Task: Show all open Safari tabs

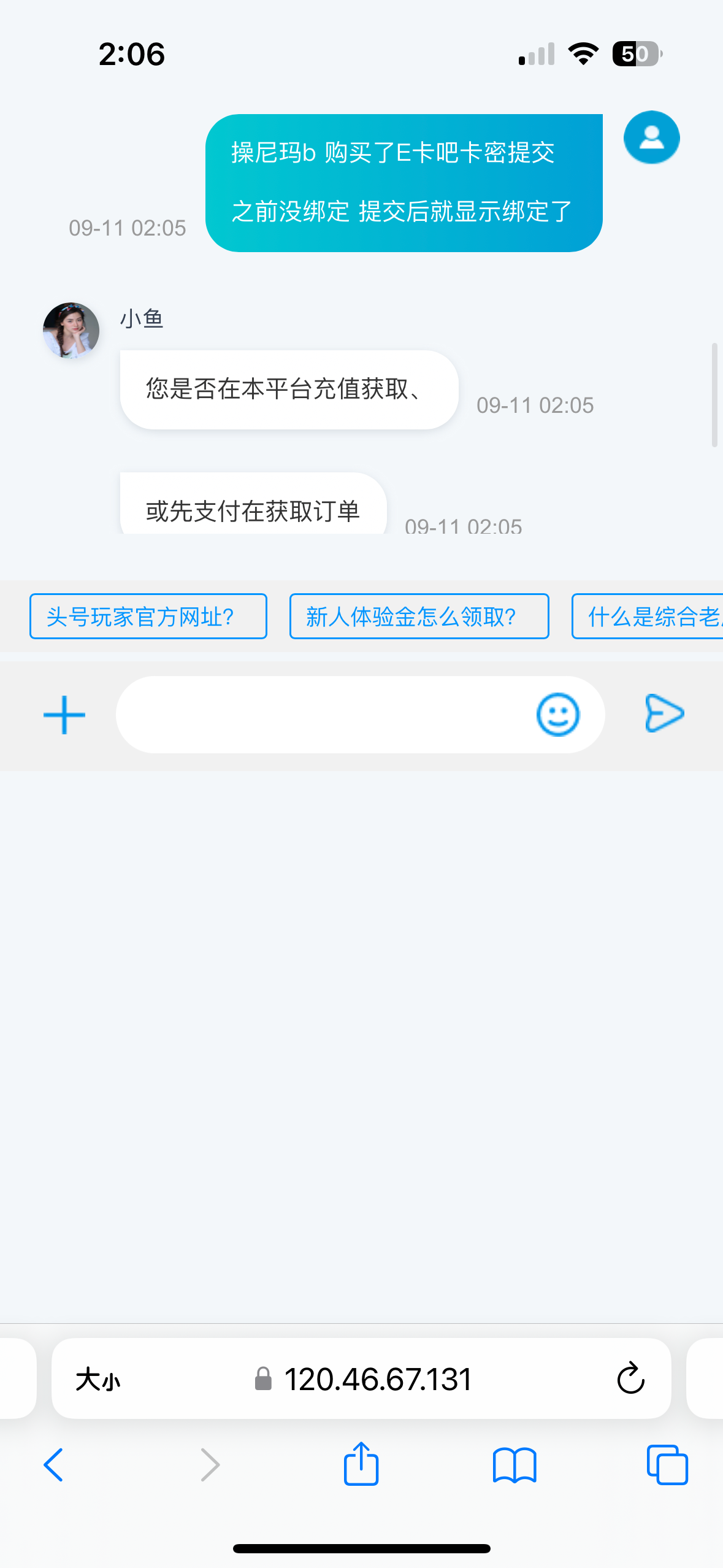Action: (667, 1465)
